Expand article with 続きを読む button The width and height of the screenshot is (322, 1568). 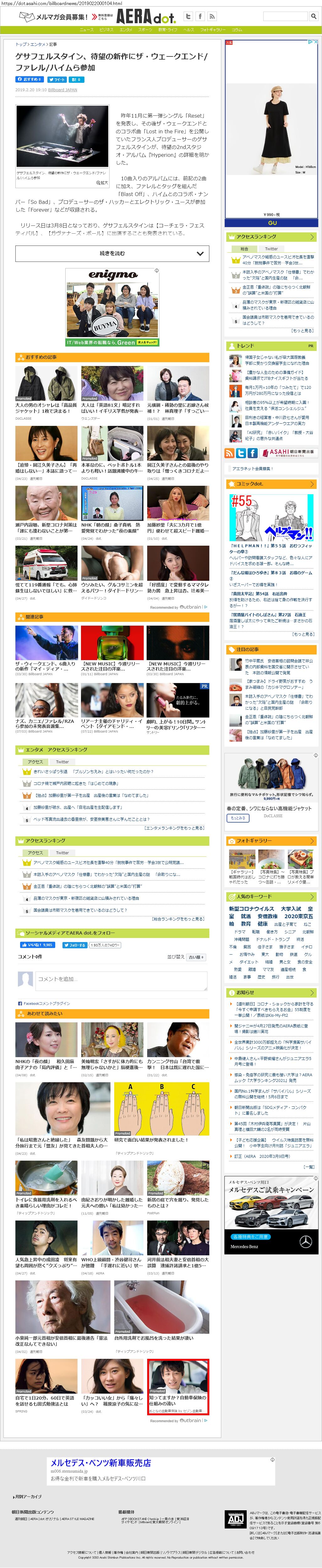(112, 253)
